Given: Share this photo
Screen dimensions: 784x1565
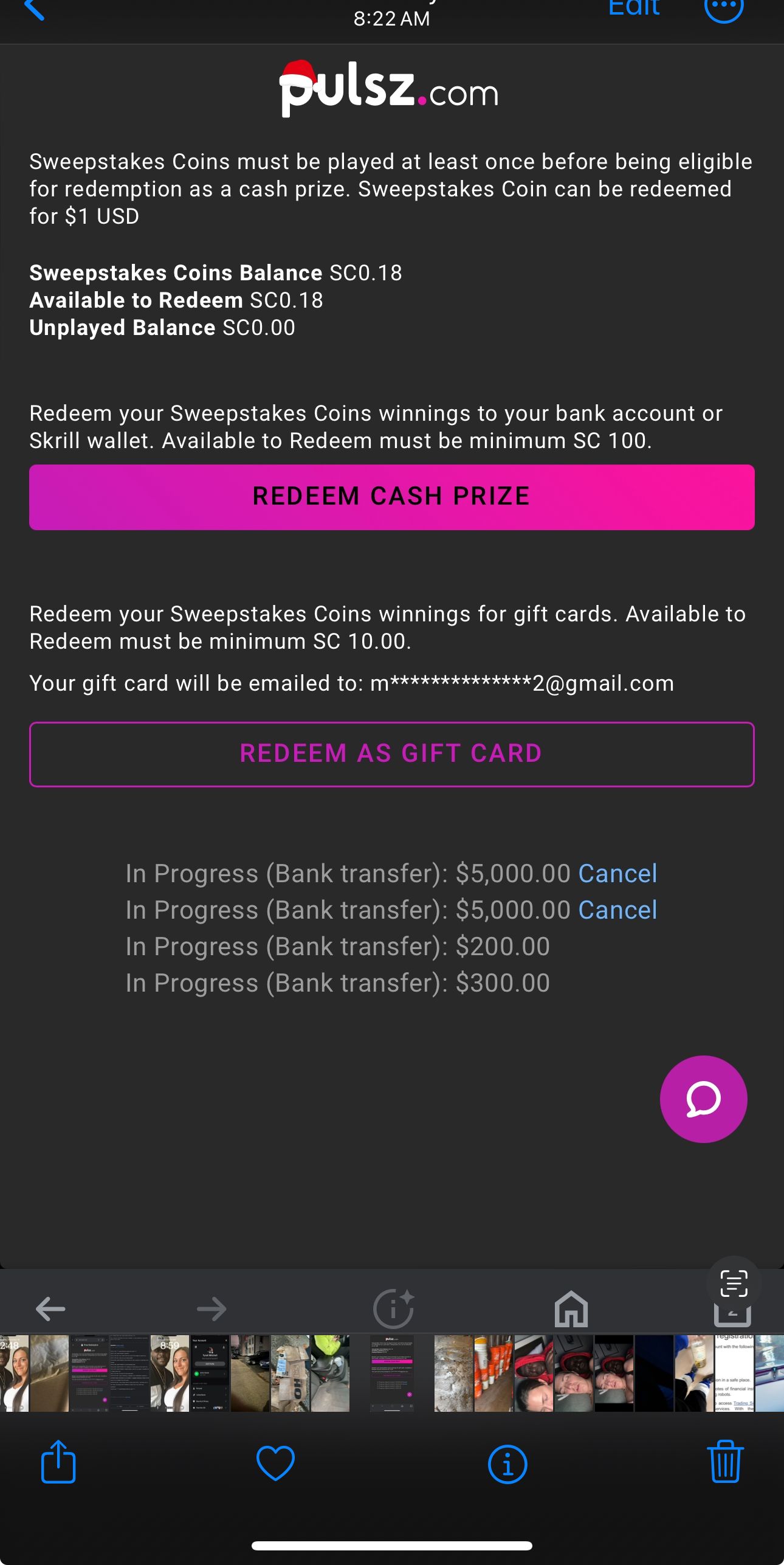Looking at the screenshot, I should [58, 1462].
